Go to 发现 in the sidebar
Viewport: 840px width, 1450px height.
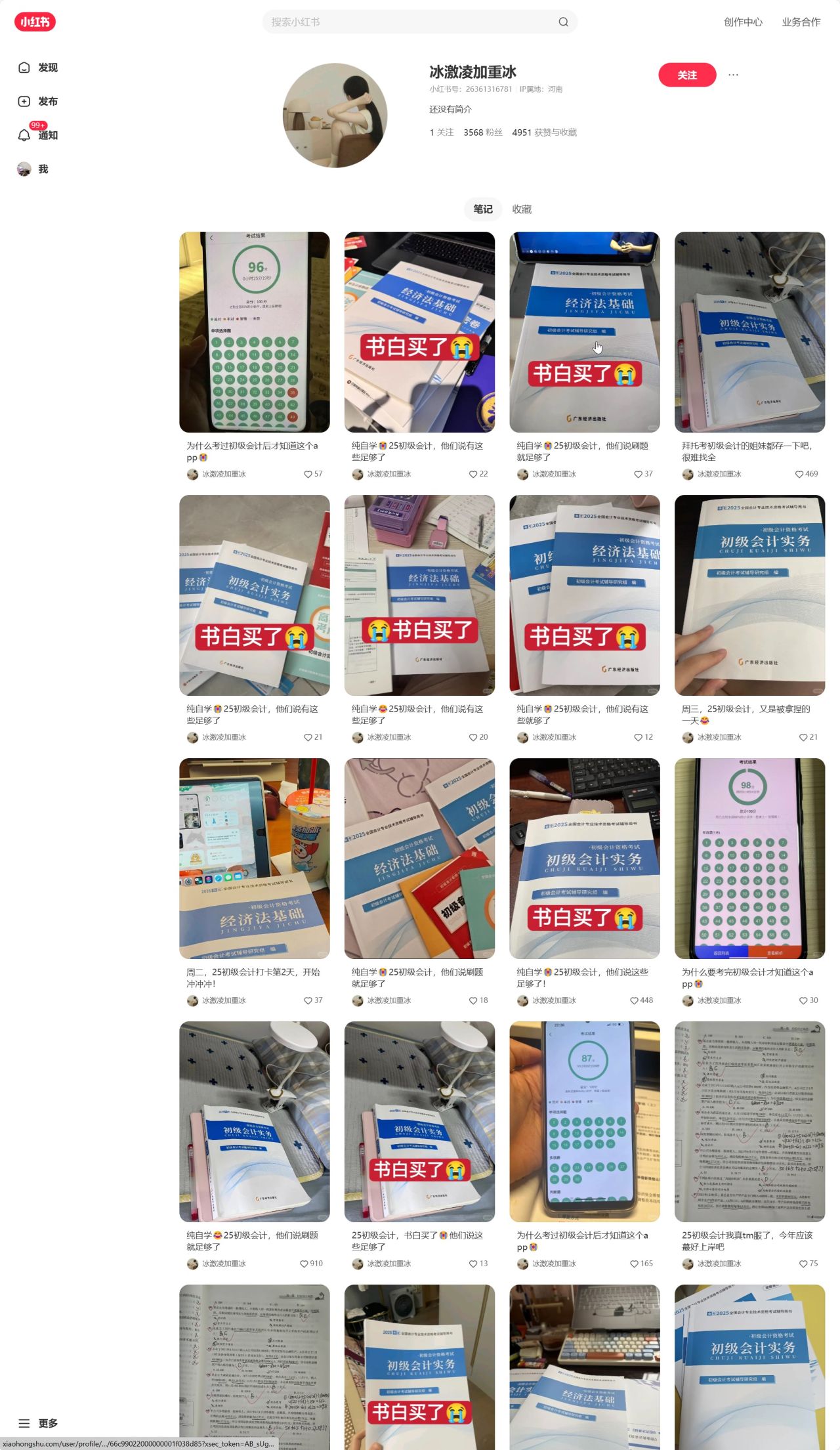(x=38, y=68)
